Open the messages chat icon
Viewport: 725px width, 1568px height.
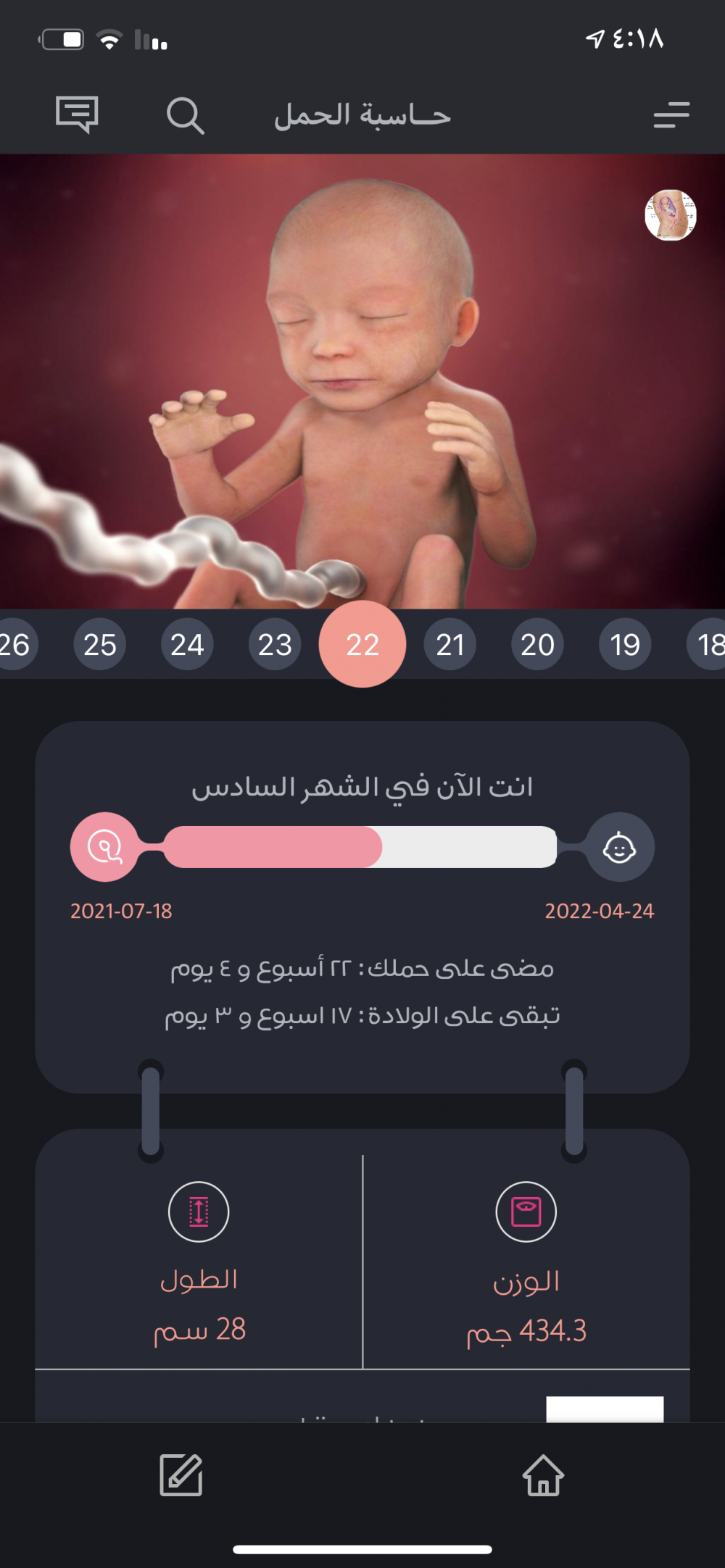pos(77,114)
